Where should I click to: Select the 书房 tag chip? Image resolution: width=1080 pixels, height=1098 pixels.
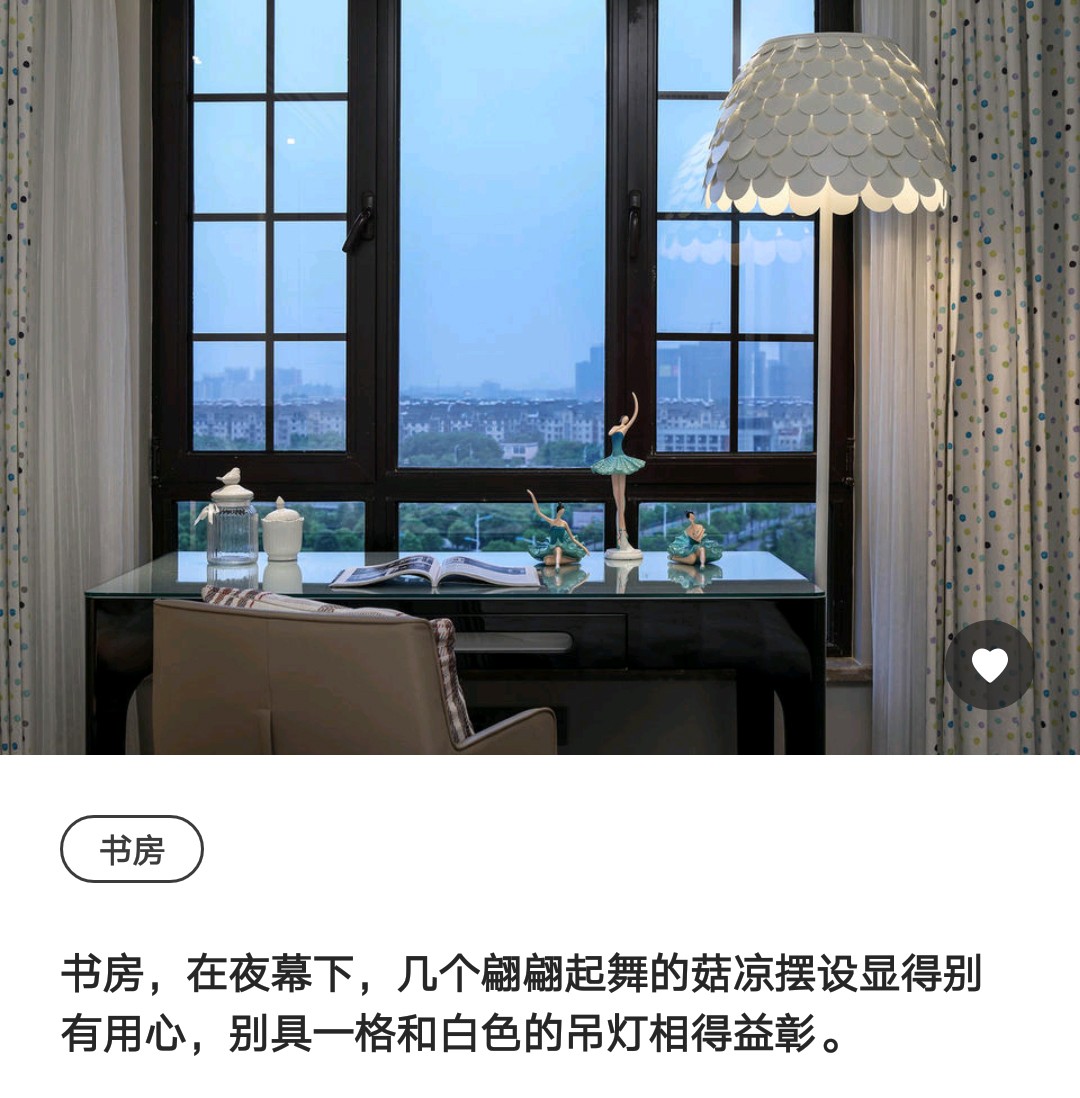(x=132, y=850)
